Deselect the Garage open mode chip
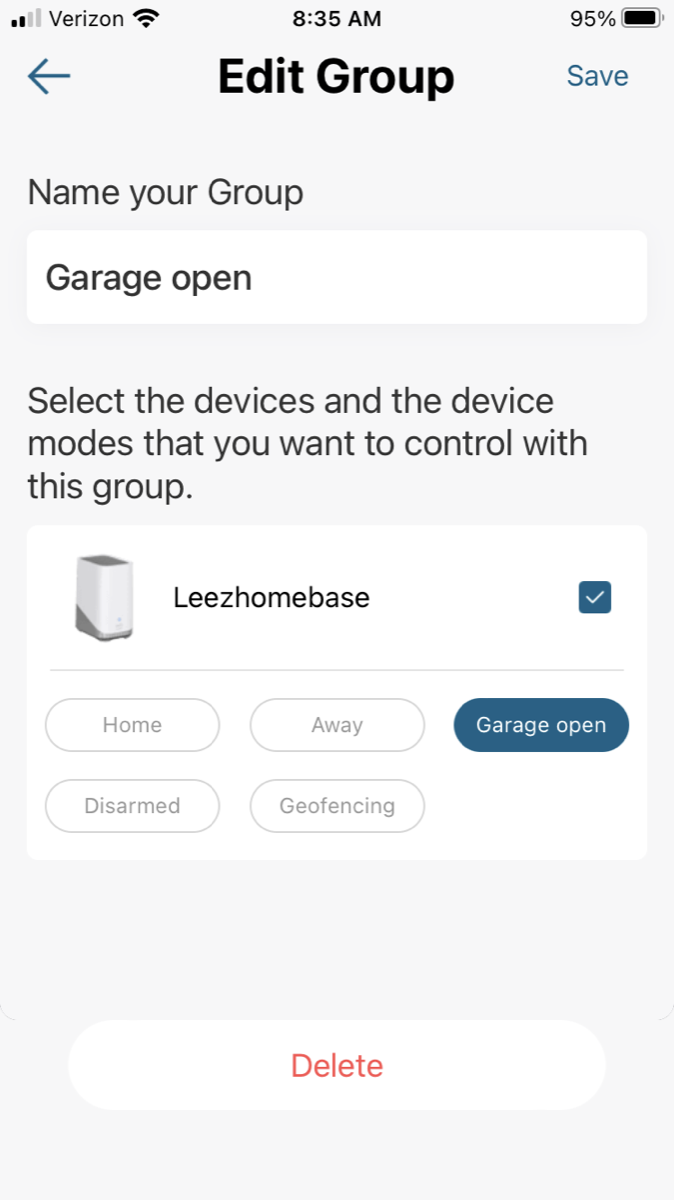This screenshot has height=1200, width=674. click(x=541, y=725)
